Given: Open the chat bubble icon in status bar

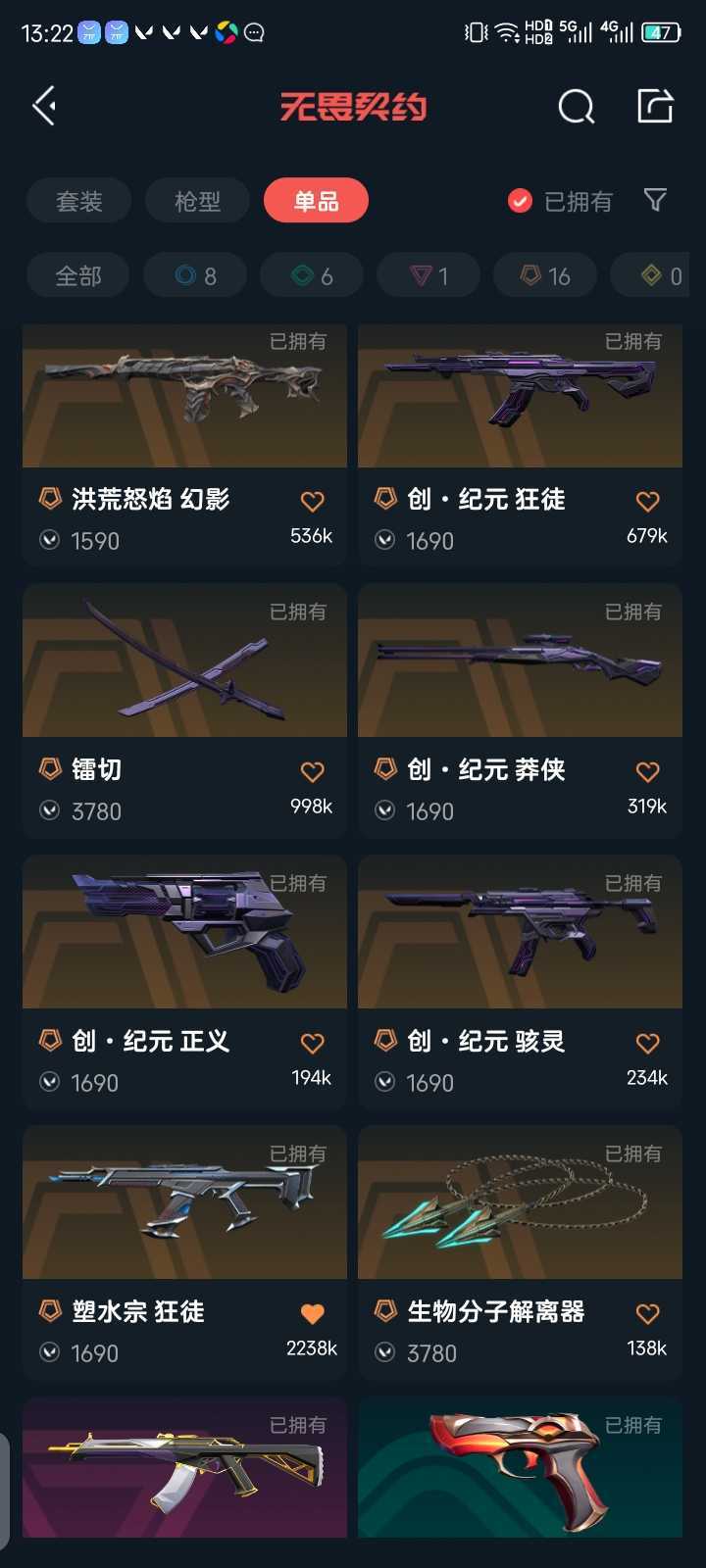Looking at the screenshot, I should [254, 32].
